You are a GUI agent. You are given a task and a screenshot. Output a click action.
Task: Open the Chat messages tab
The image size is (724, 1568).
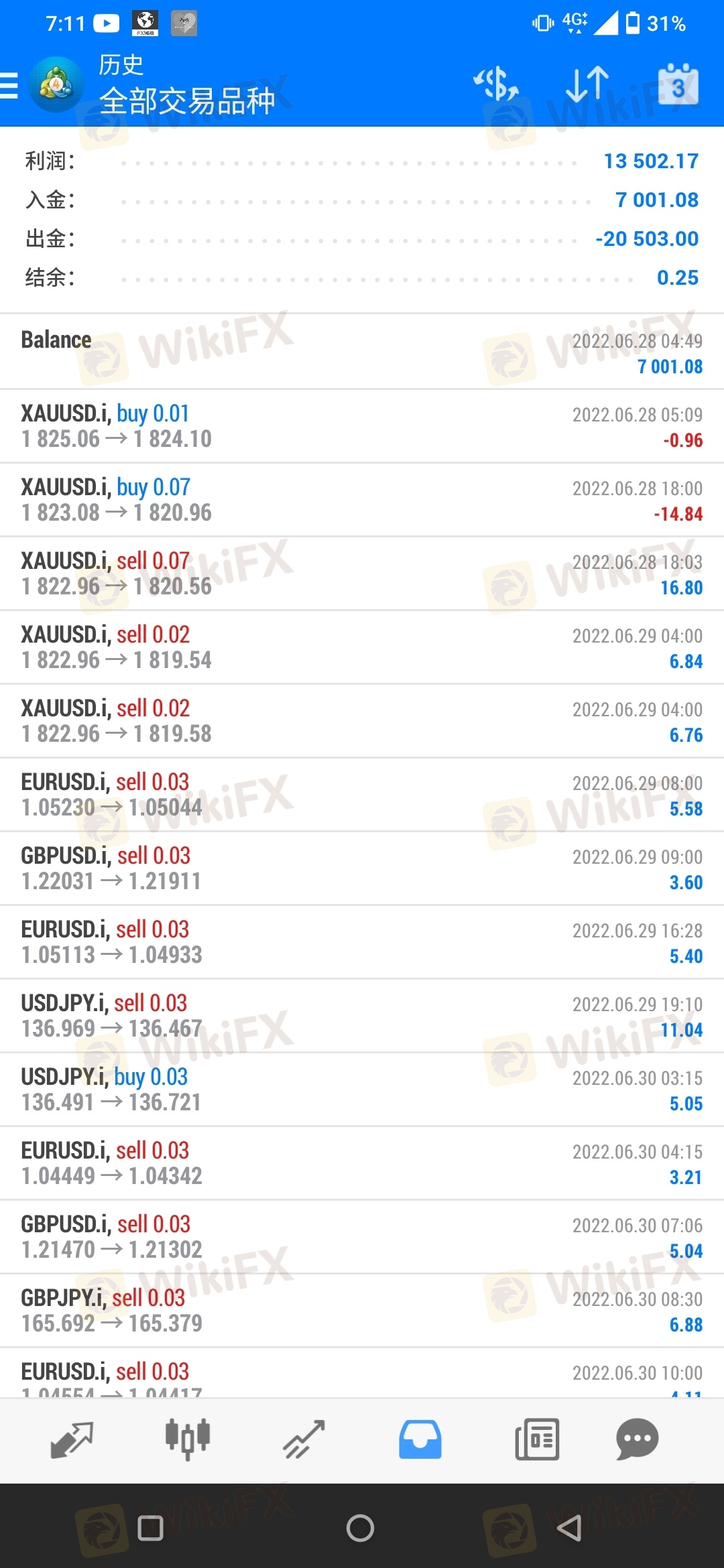coord(637,1439)
